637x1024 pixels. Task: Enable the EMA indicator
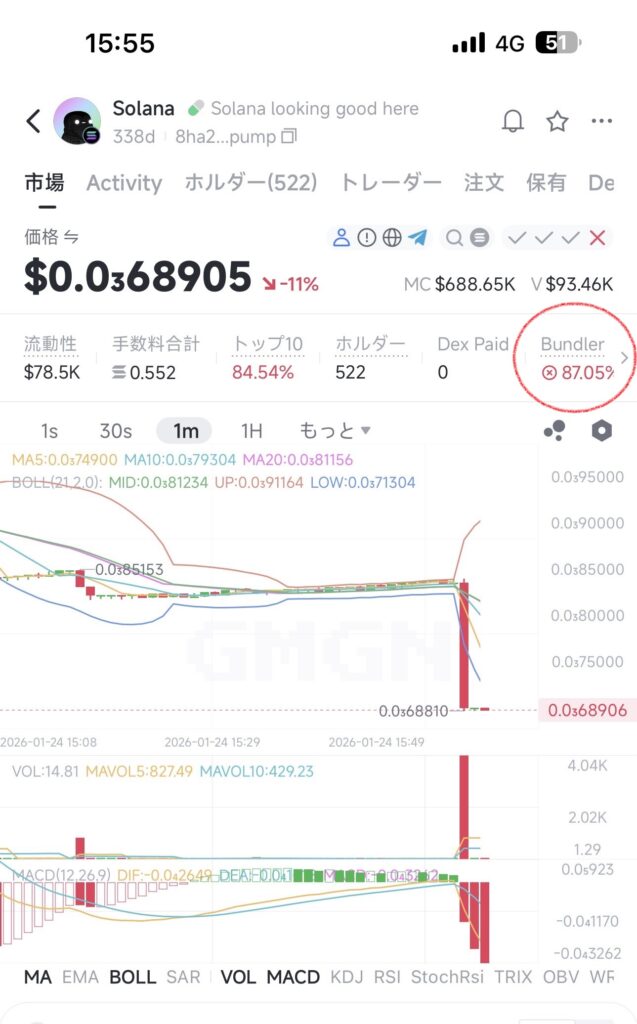pos(80,977)
